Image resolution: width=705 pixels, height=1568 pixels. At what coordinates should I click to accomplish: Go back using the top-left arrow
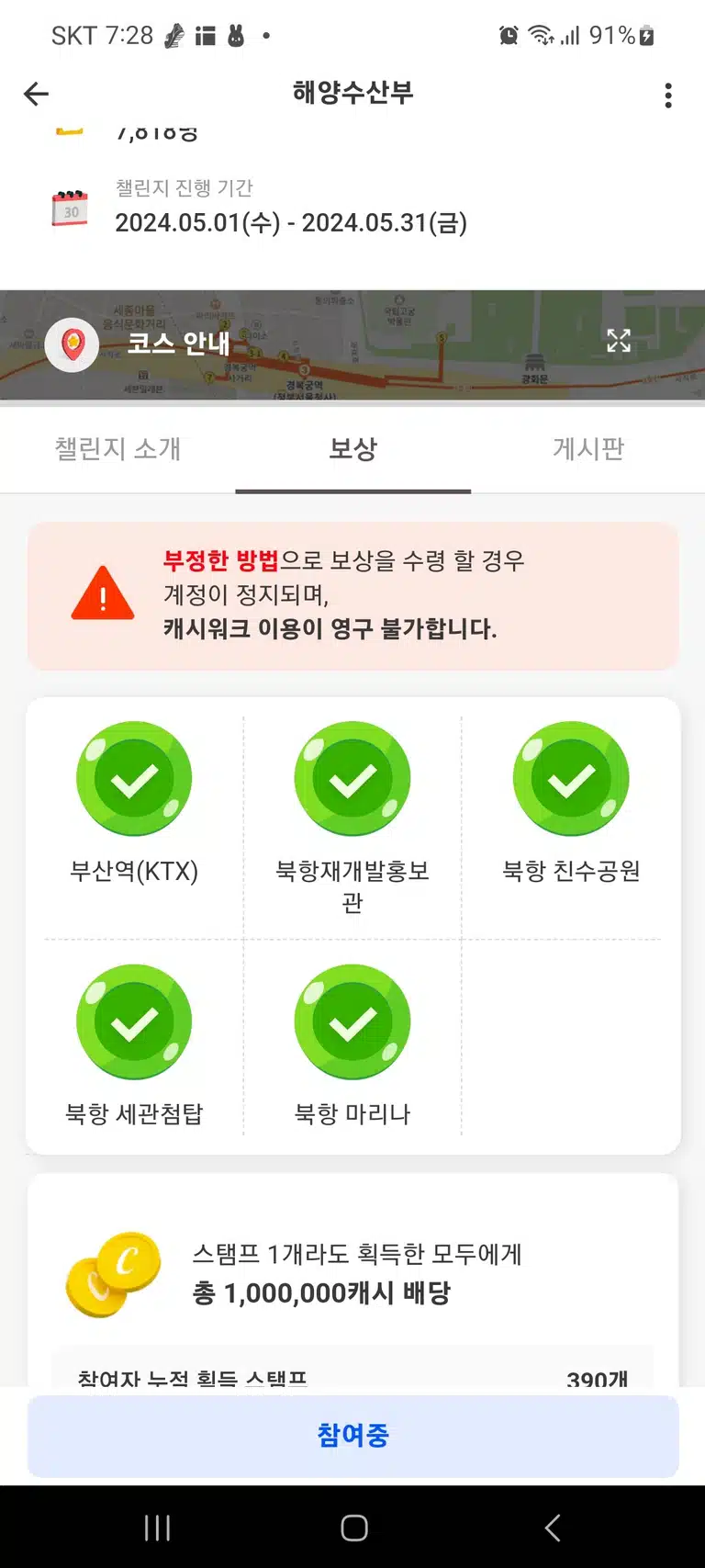point(36,94)
